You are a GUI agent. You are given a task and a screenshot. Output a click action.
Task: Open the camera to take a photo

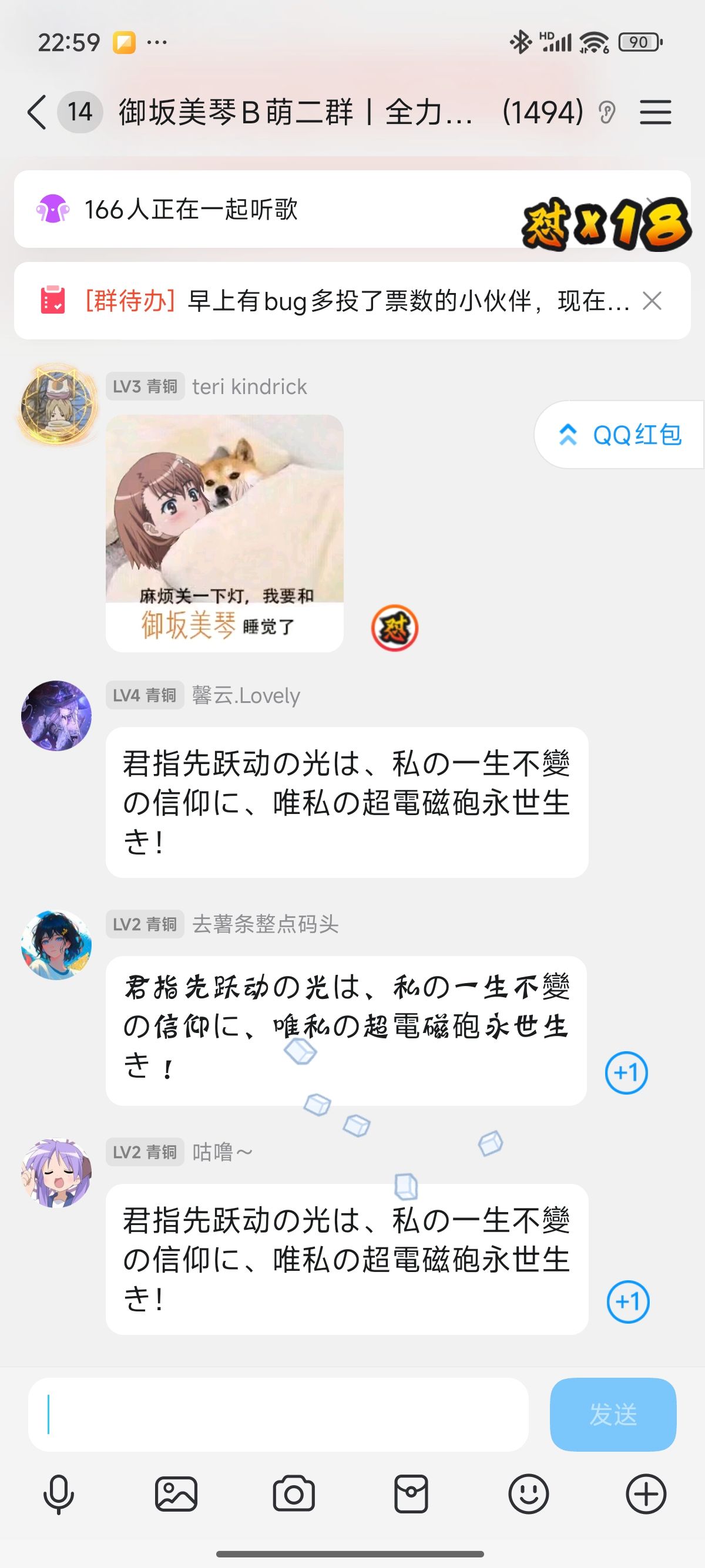293,1495
